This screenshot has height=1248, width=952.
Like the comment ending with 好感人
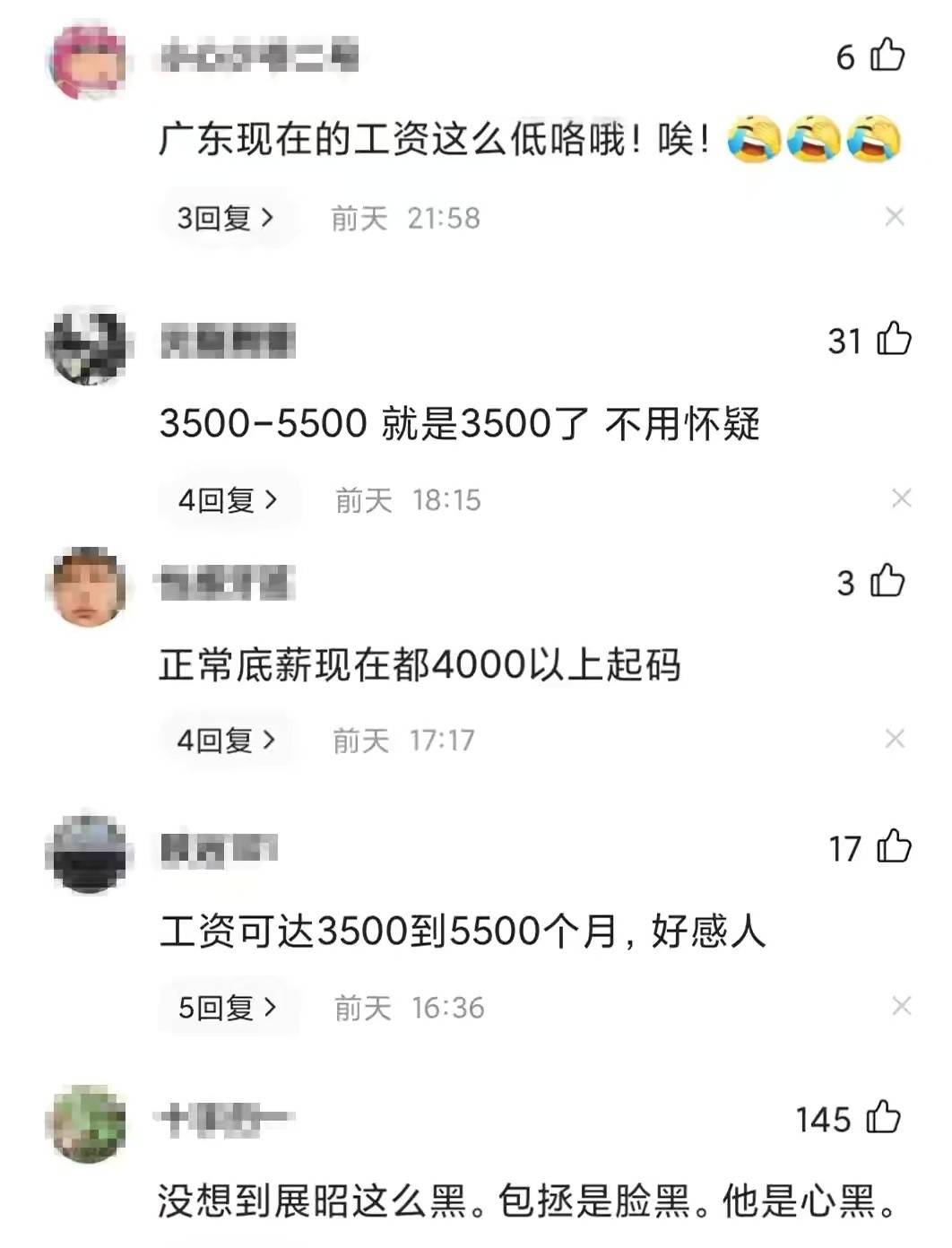[894, 847]
